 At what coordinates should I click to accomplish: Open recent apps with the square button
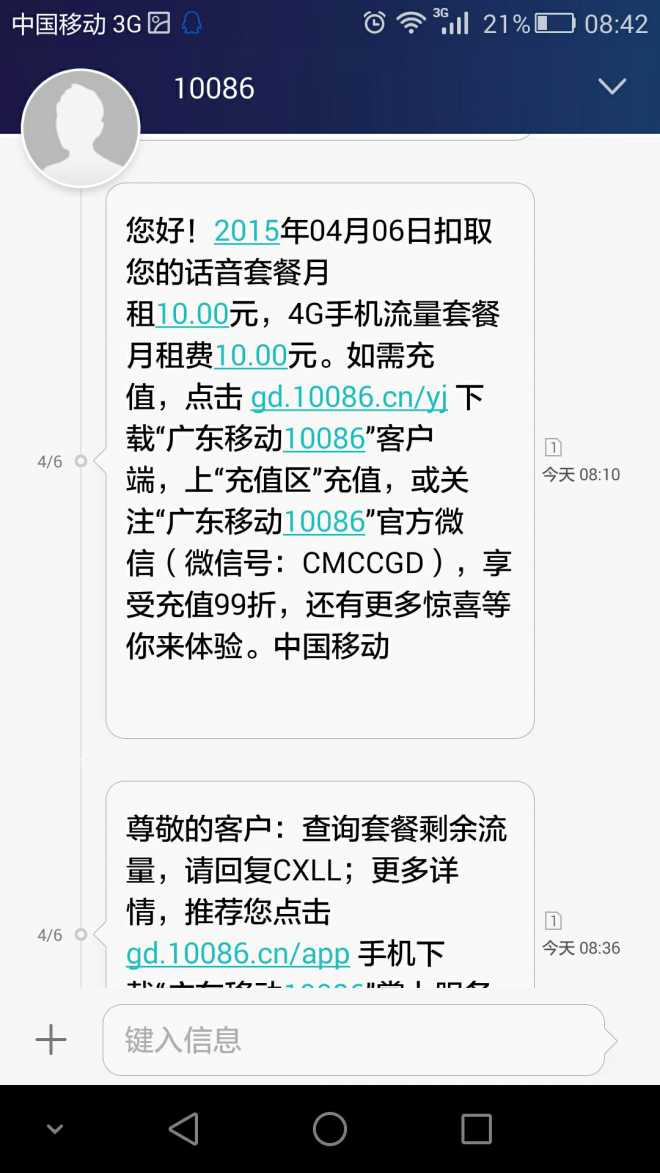tap(476, 1129)
